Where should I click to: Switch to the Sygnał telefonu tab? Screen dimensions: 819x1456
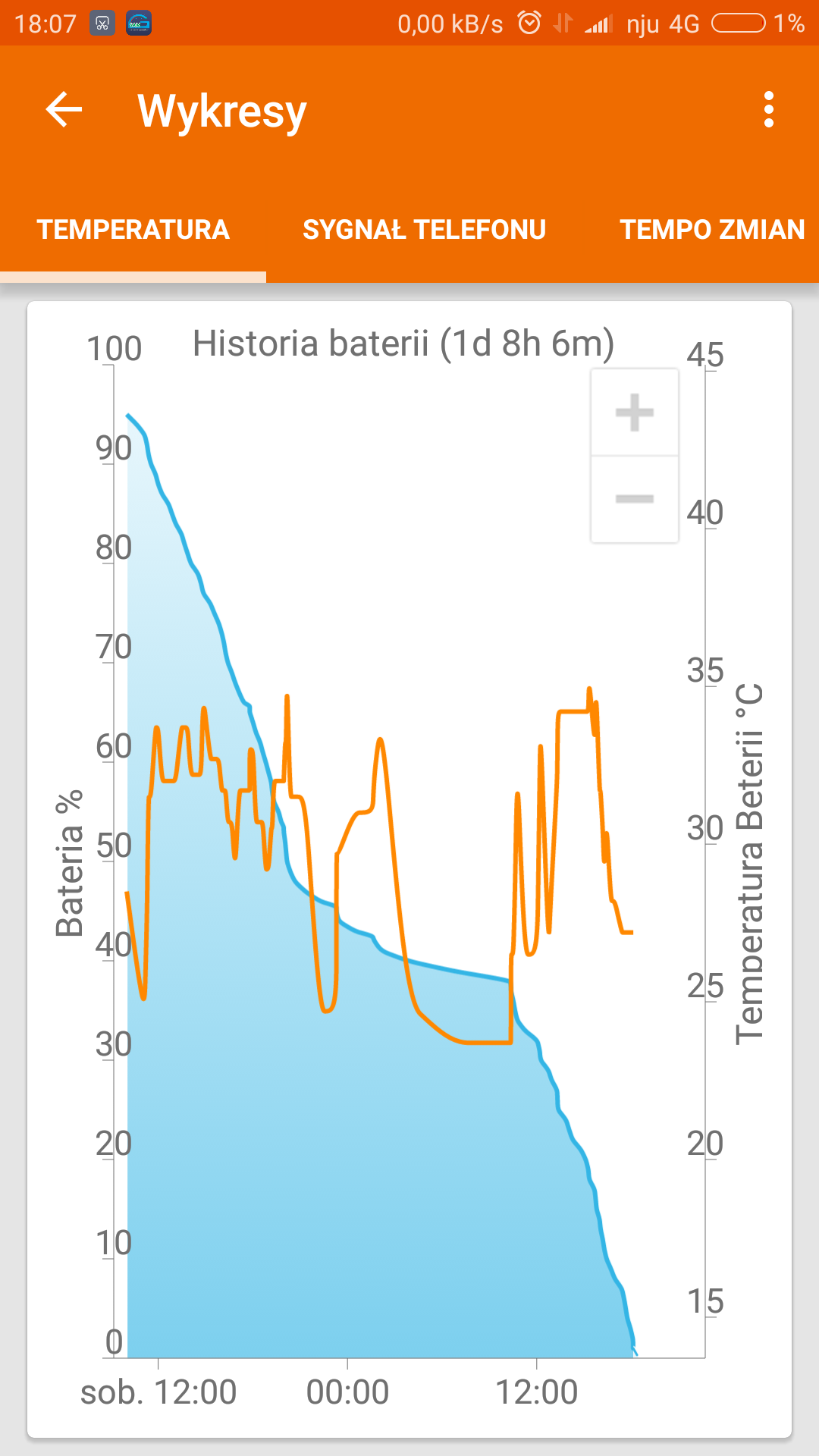424,230
